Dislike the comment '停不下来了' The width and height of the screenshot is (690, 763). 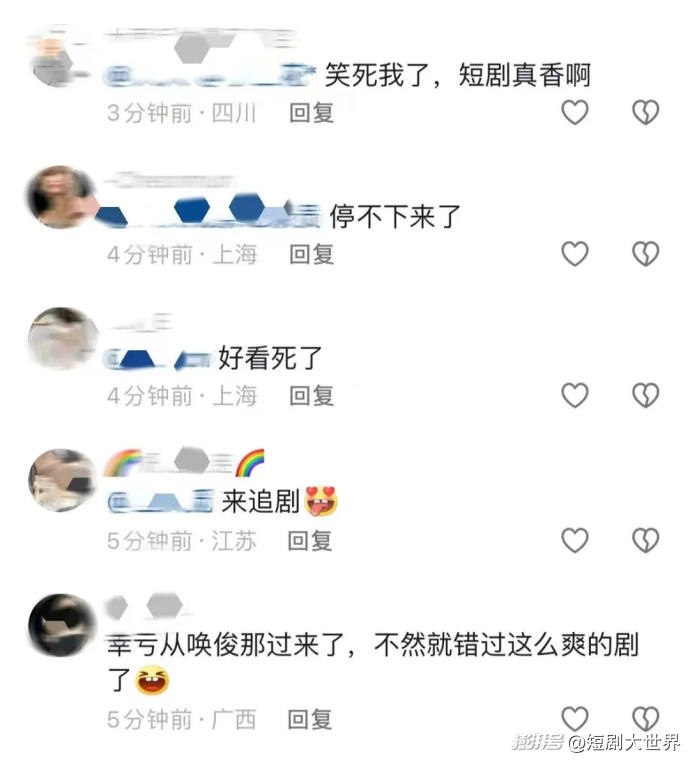(646, 254)
